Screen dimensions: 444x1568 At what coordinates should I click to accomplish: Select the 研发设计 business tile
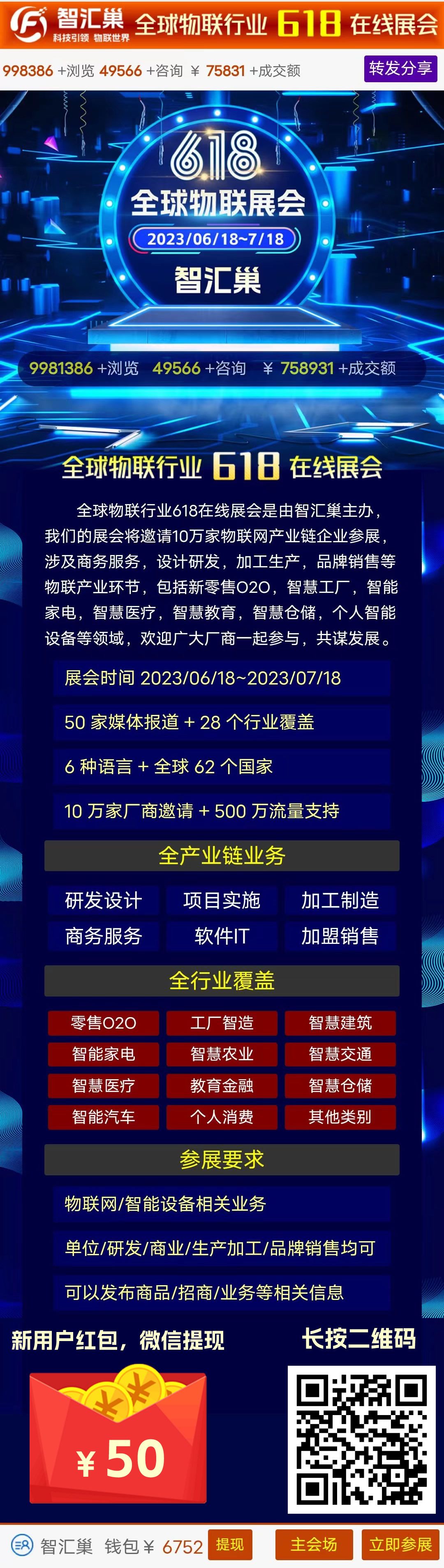point(104,900)
